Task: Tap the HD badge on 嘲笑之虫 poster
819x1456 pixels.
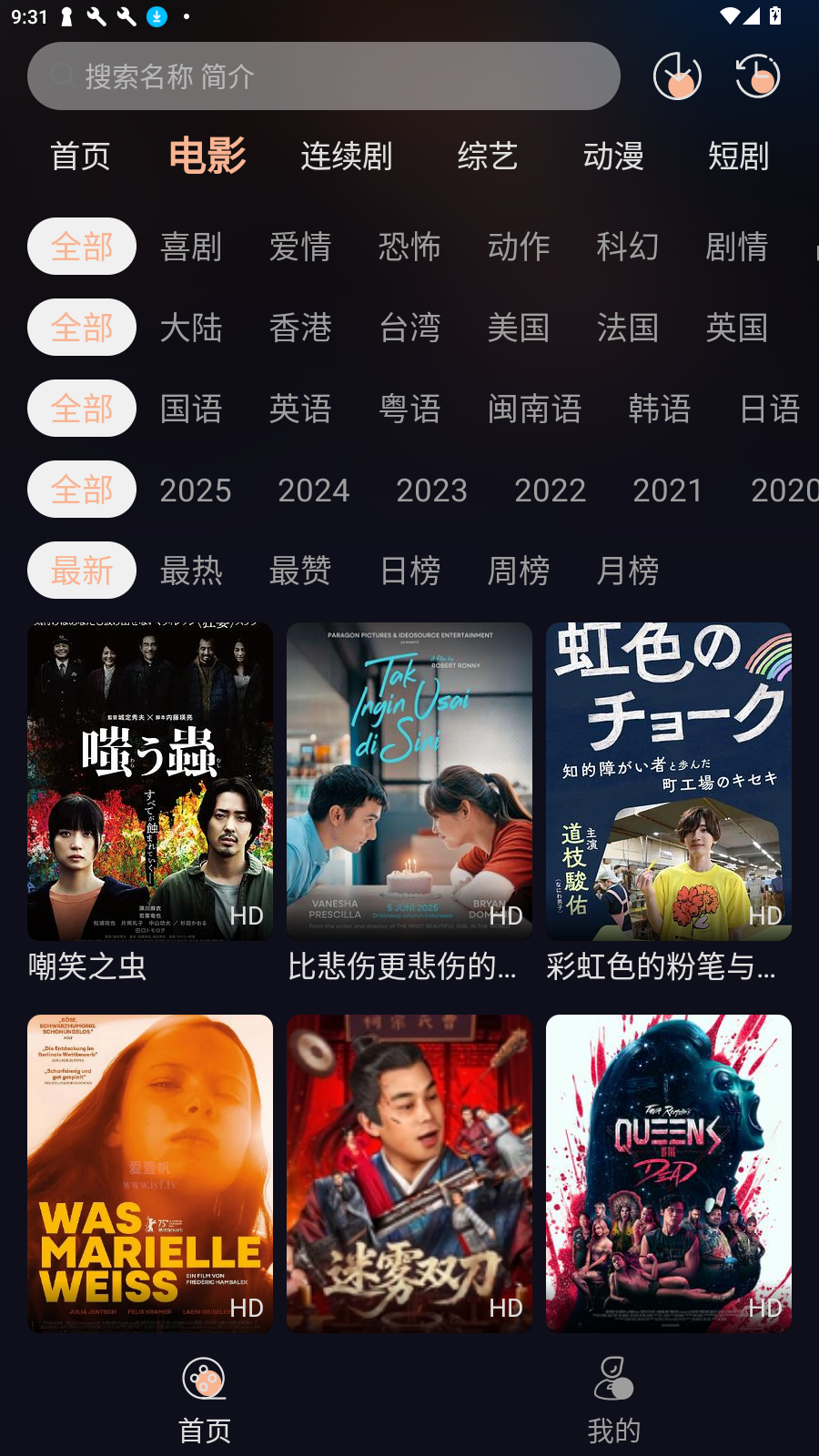Action: (x=247, y=916)
